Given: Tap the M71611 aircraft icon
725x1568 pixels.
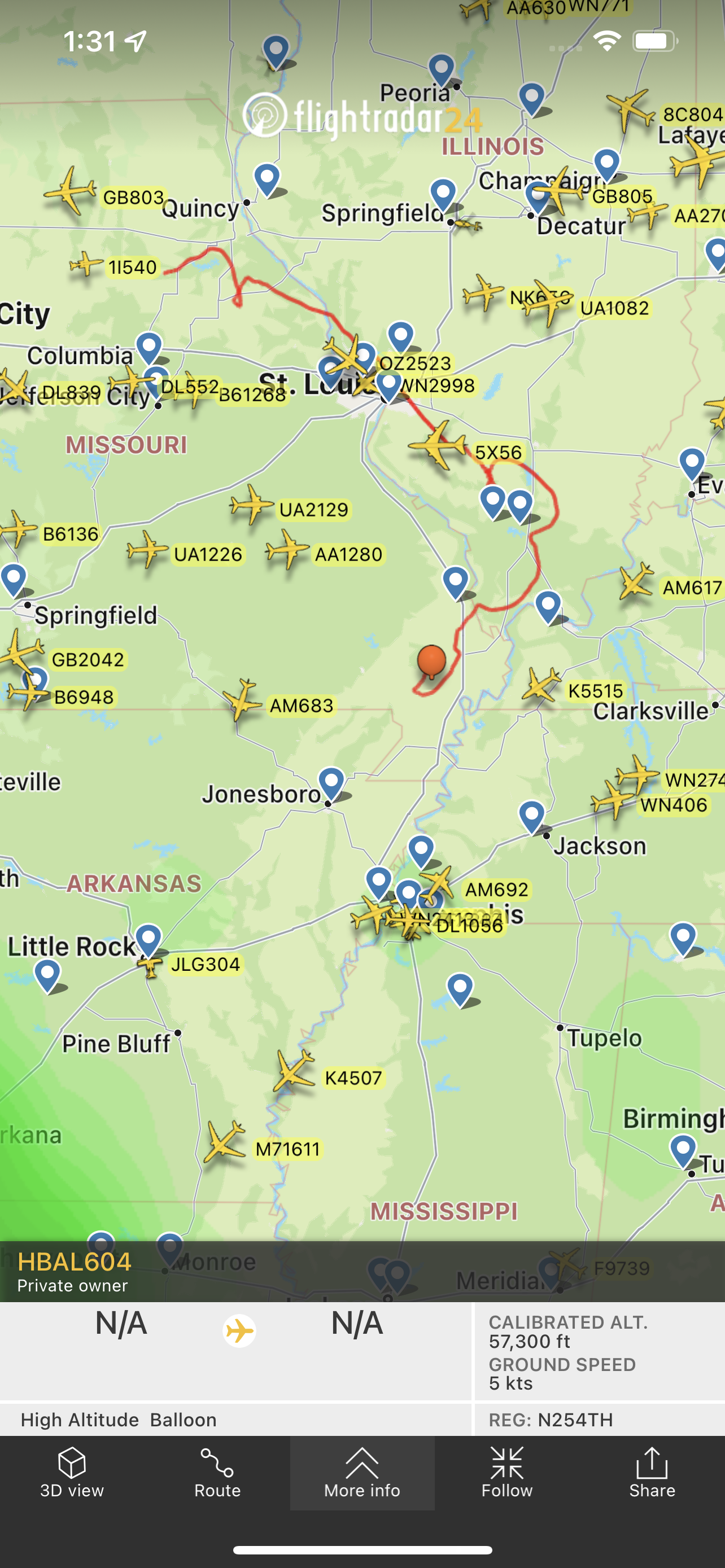Looking at the screenshot, I should tap(224, 1141).
